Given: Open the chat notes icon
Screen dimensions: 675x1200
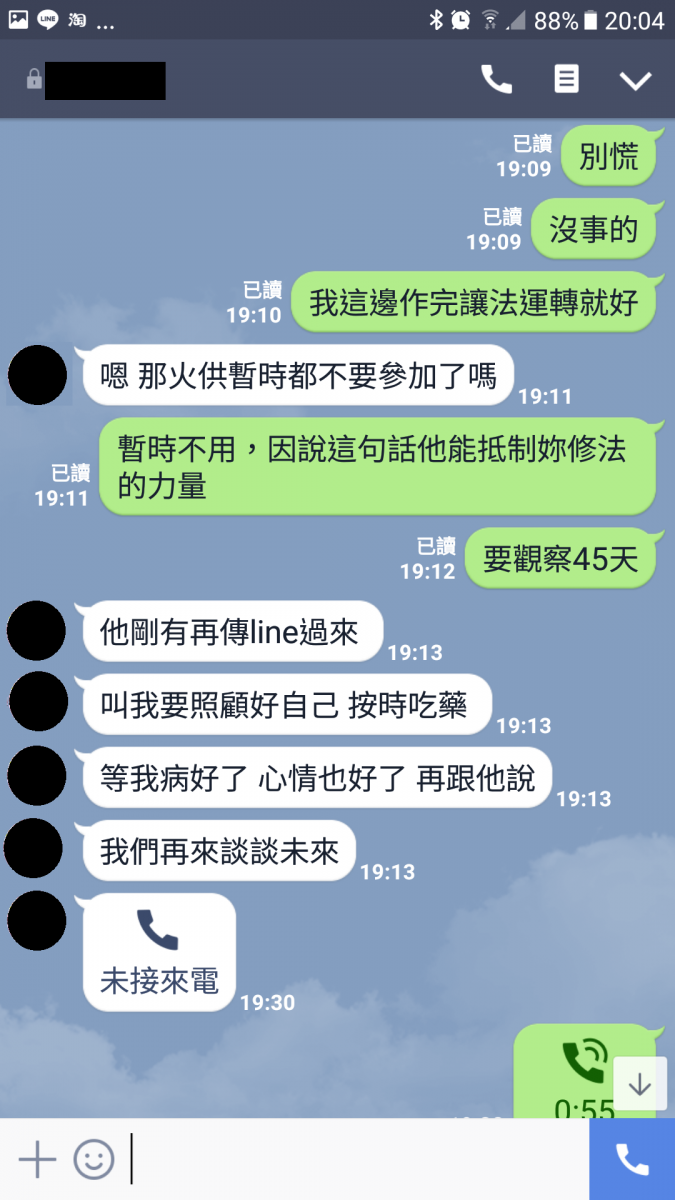Looking at the screenshot, I should (x=567, y=80).
